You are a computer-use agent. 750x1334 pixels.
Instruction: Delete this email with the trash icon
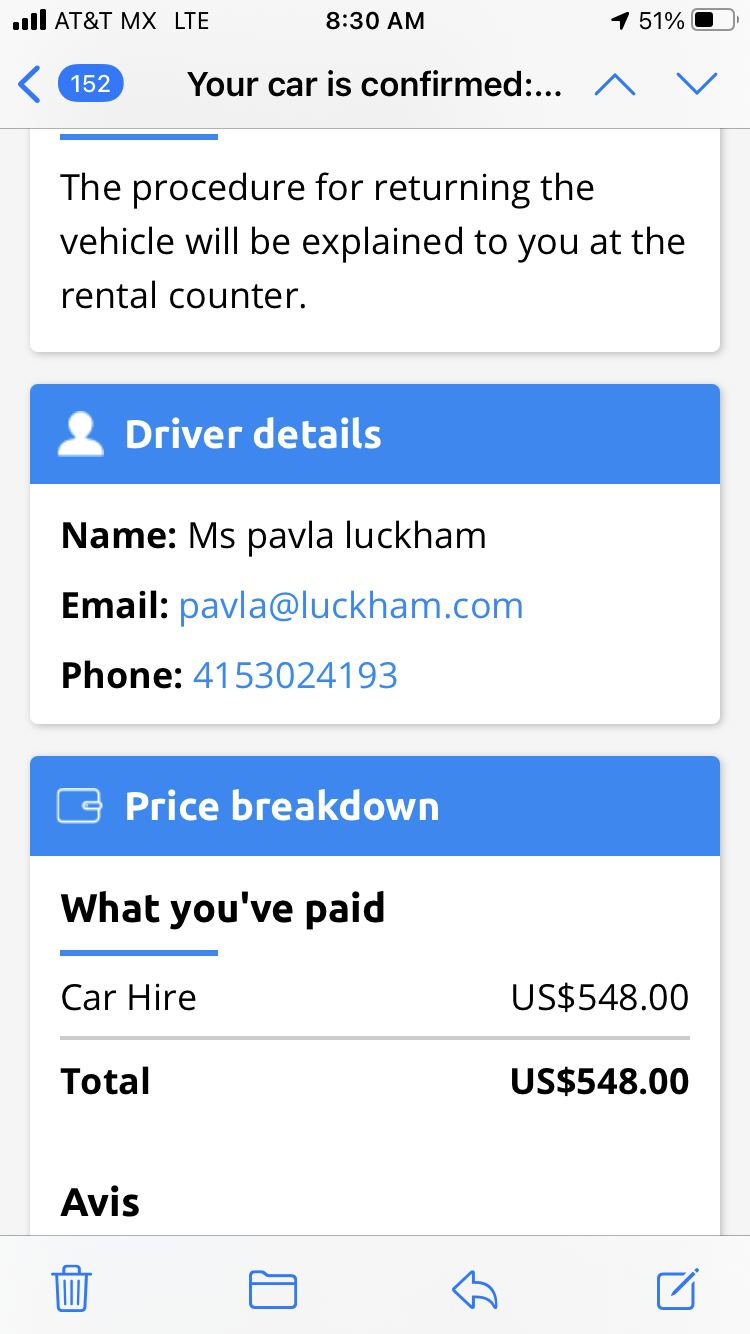point(71,1288)
